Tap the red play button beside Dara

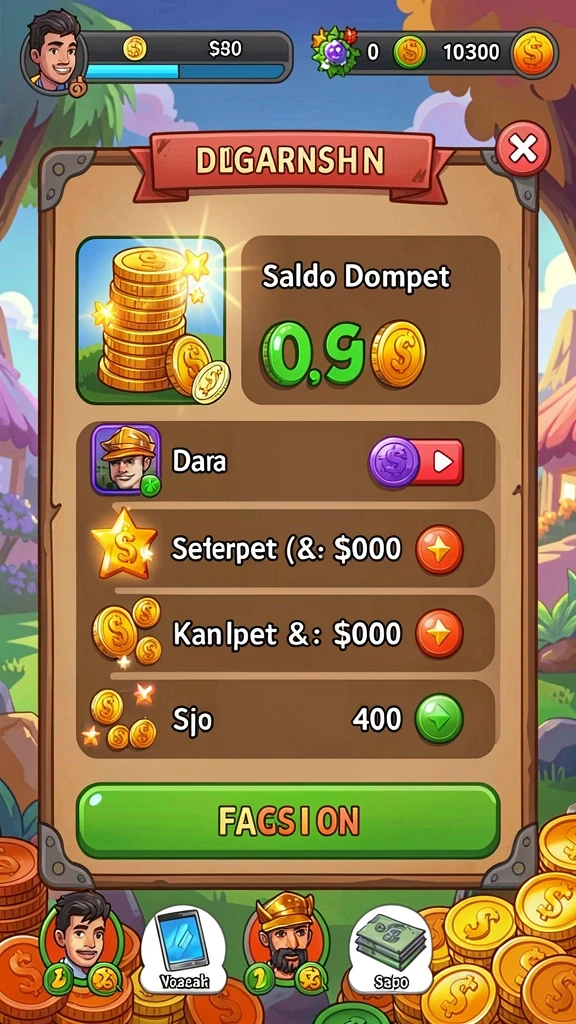(x=441, y=462)
